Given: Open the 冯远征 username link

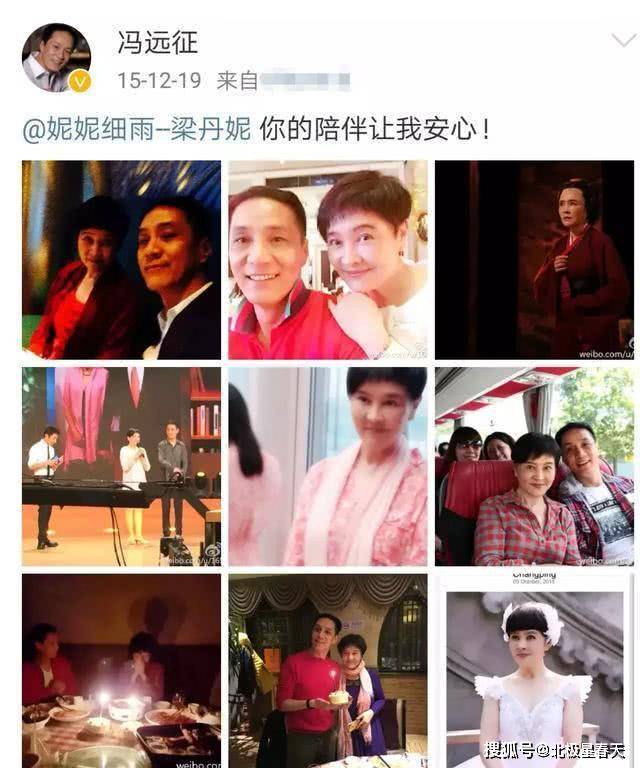Looking at the screenshot, I should click(x=158, y=42).
